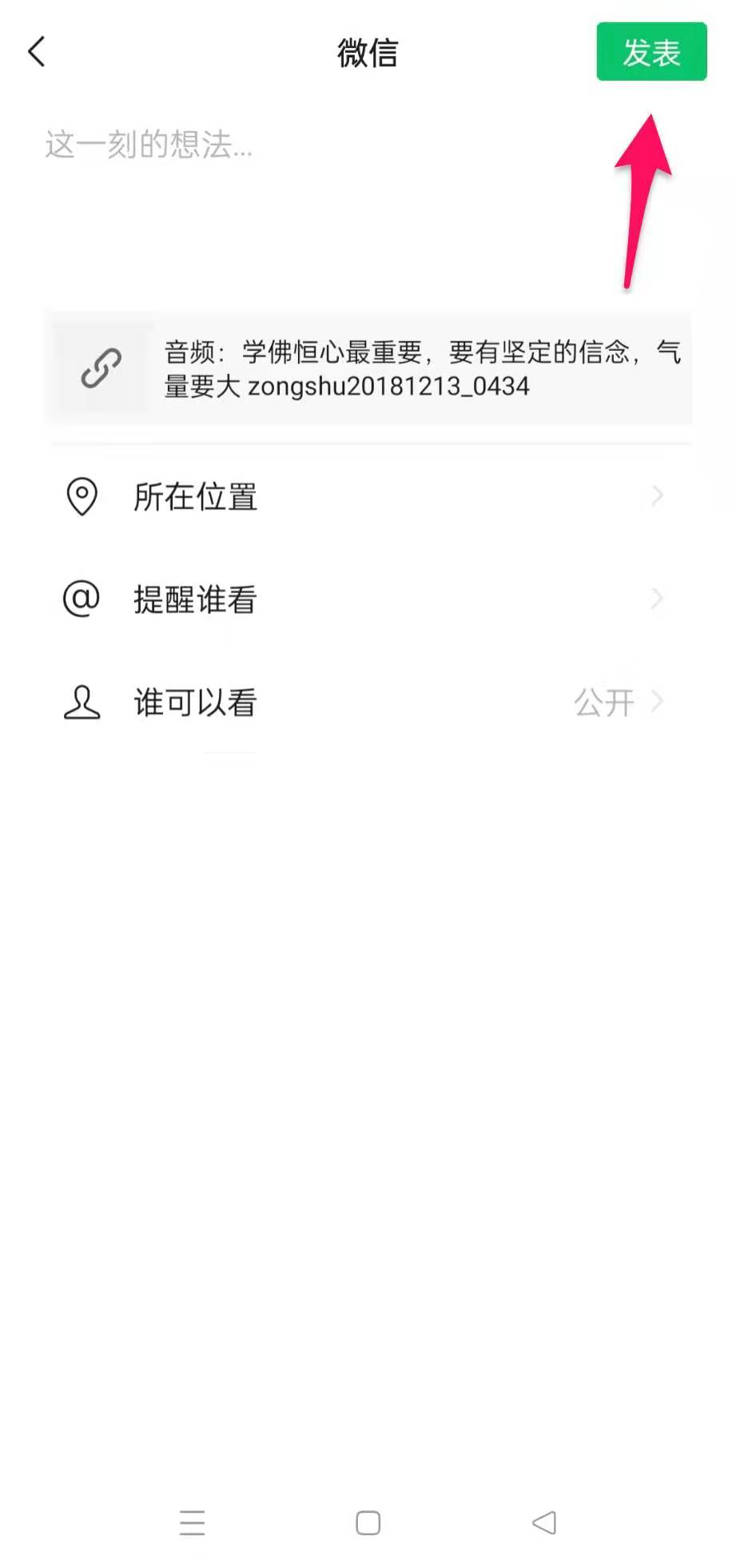This screenshot has width=736, height=1568.
Task: Tap the green 发表 publish button
Action: (651, 52)
